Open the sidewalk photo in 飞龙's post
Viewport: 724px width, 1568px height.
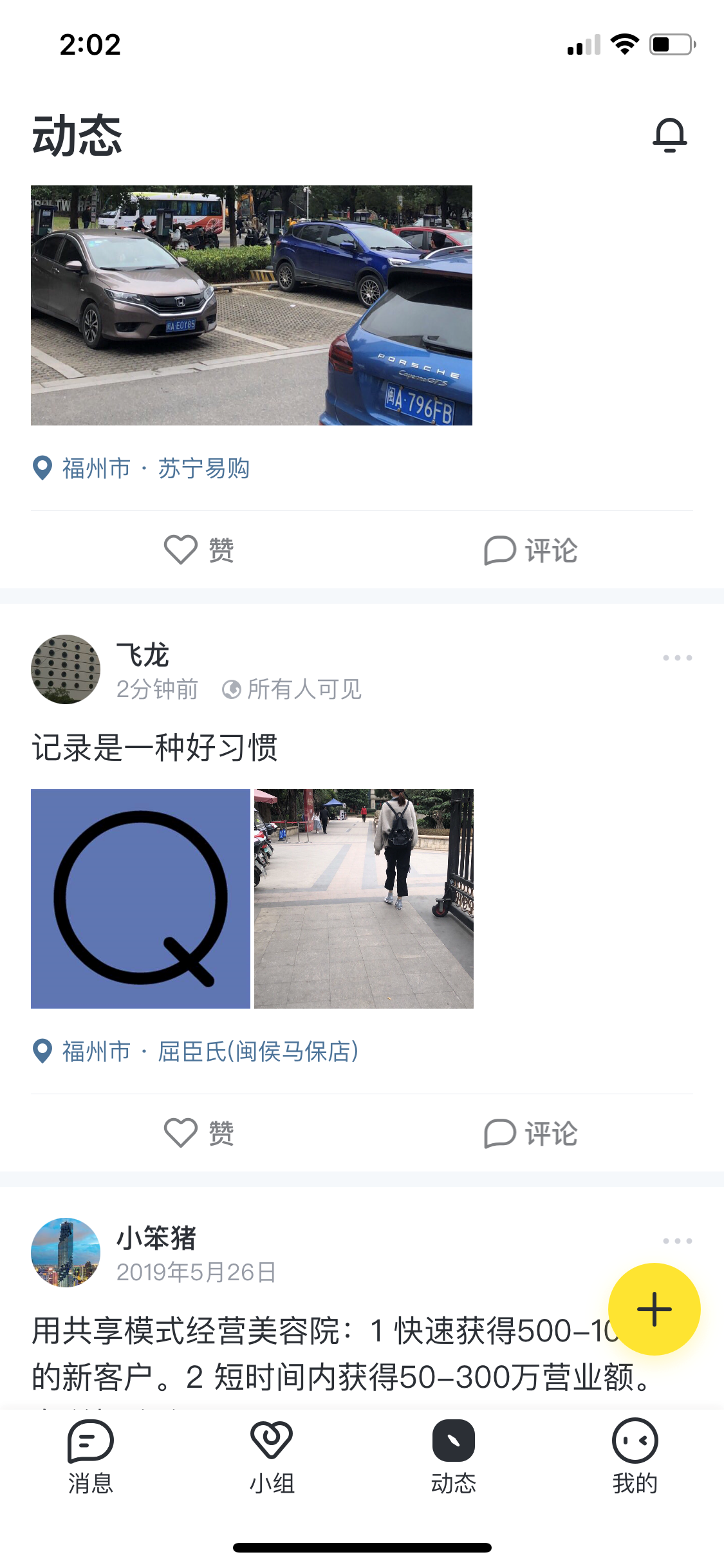click(364, 899)
